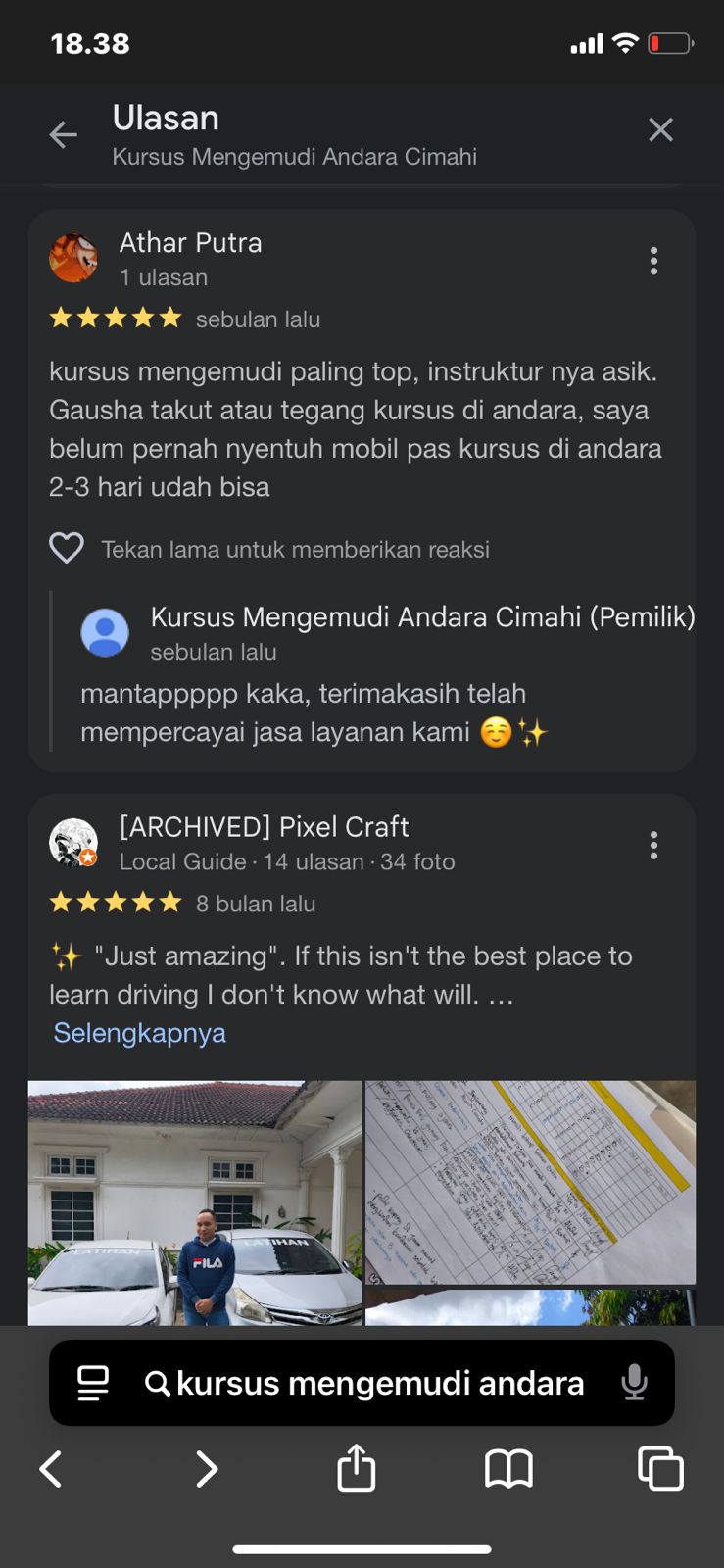Open overflow menu on Pixel Craft's review
The image size is (724, 1568).
point(653,846)
